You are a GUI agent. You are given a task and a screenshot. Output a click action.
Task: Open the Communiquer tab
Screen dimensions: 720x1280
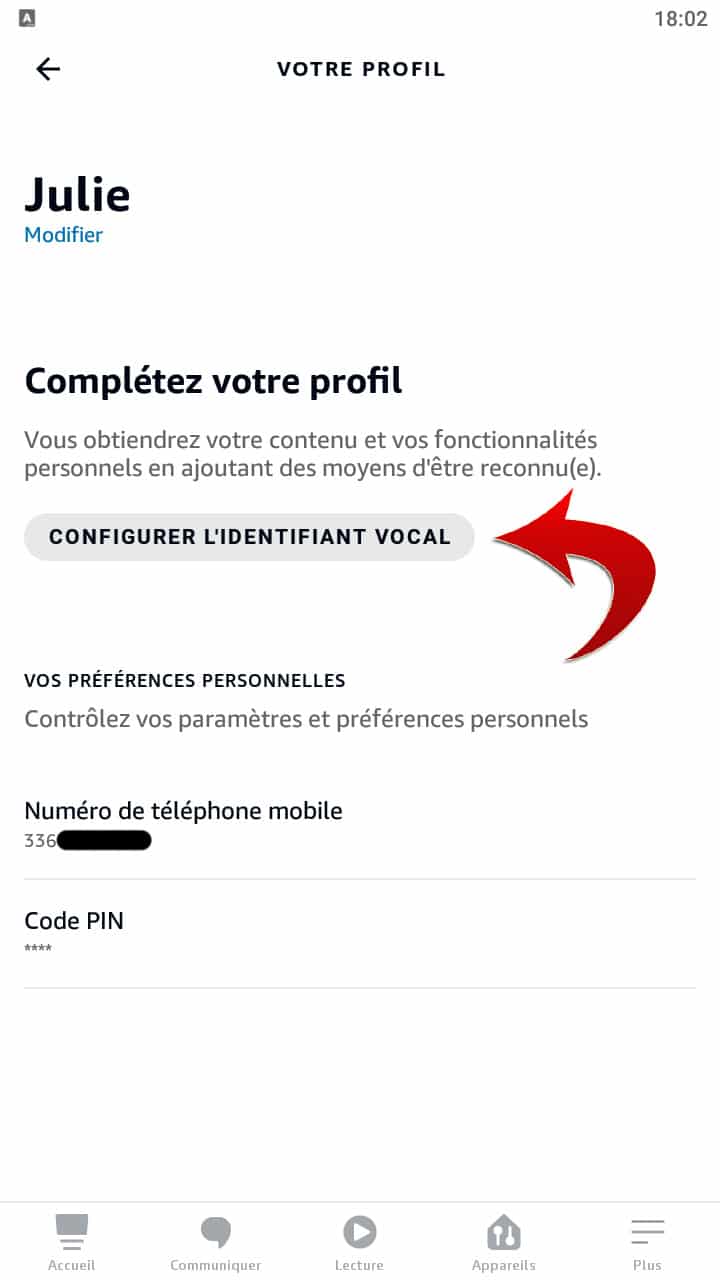216,1242
